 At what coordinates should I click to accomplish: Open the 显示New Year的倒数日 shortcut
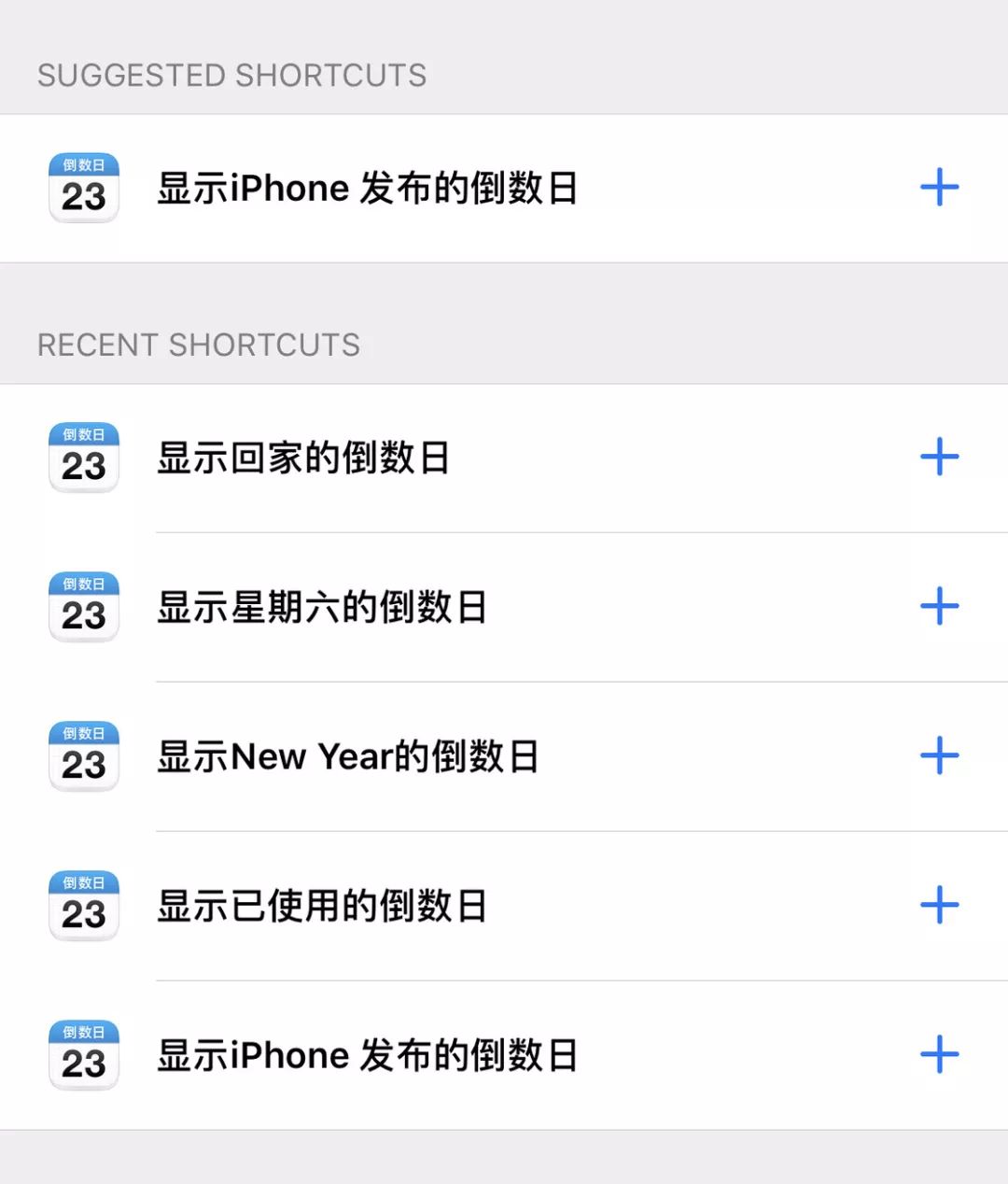(x=373, y=756)
